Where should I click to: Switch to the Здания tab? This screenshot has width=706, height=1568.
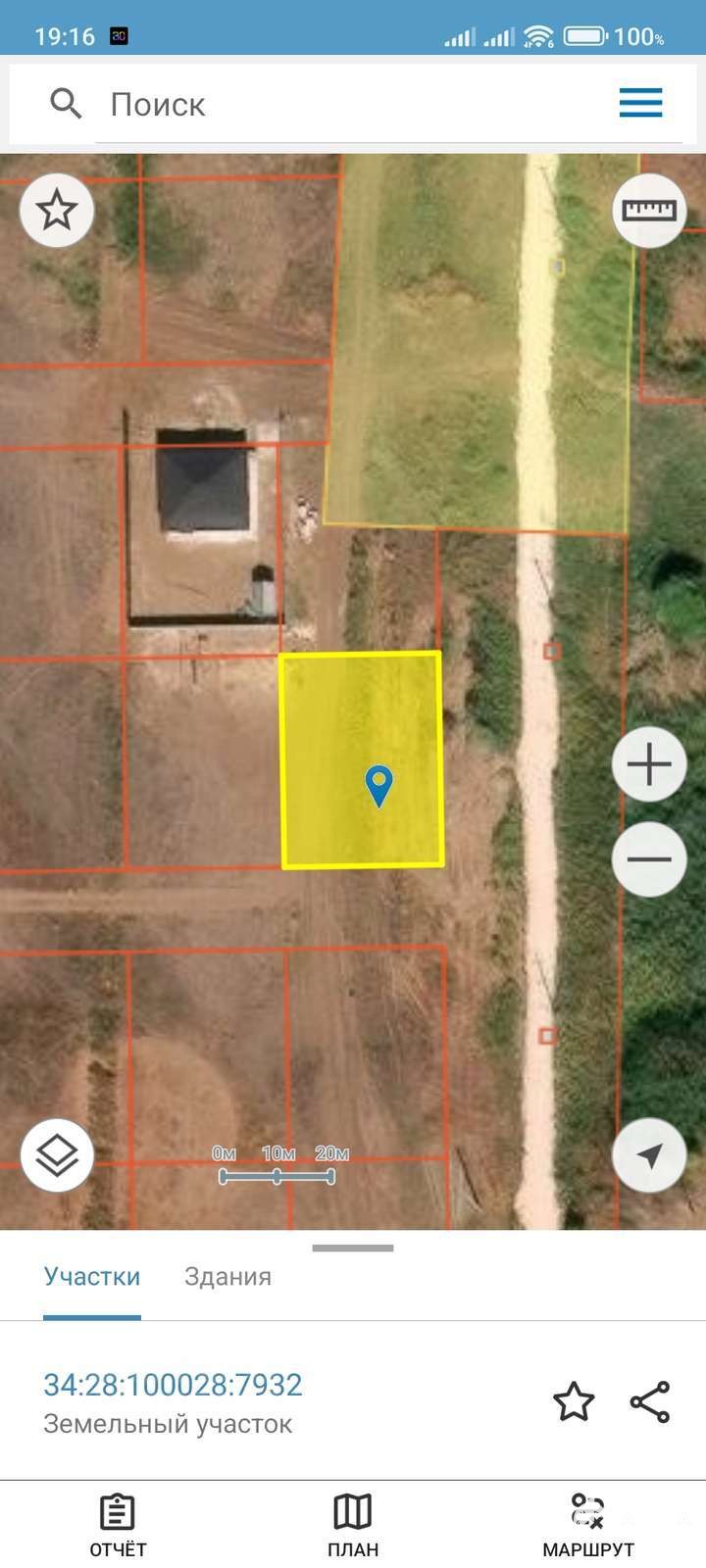(x=227, y=1277)
